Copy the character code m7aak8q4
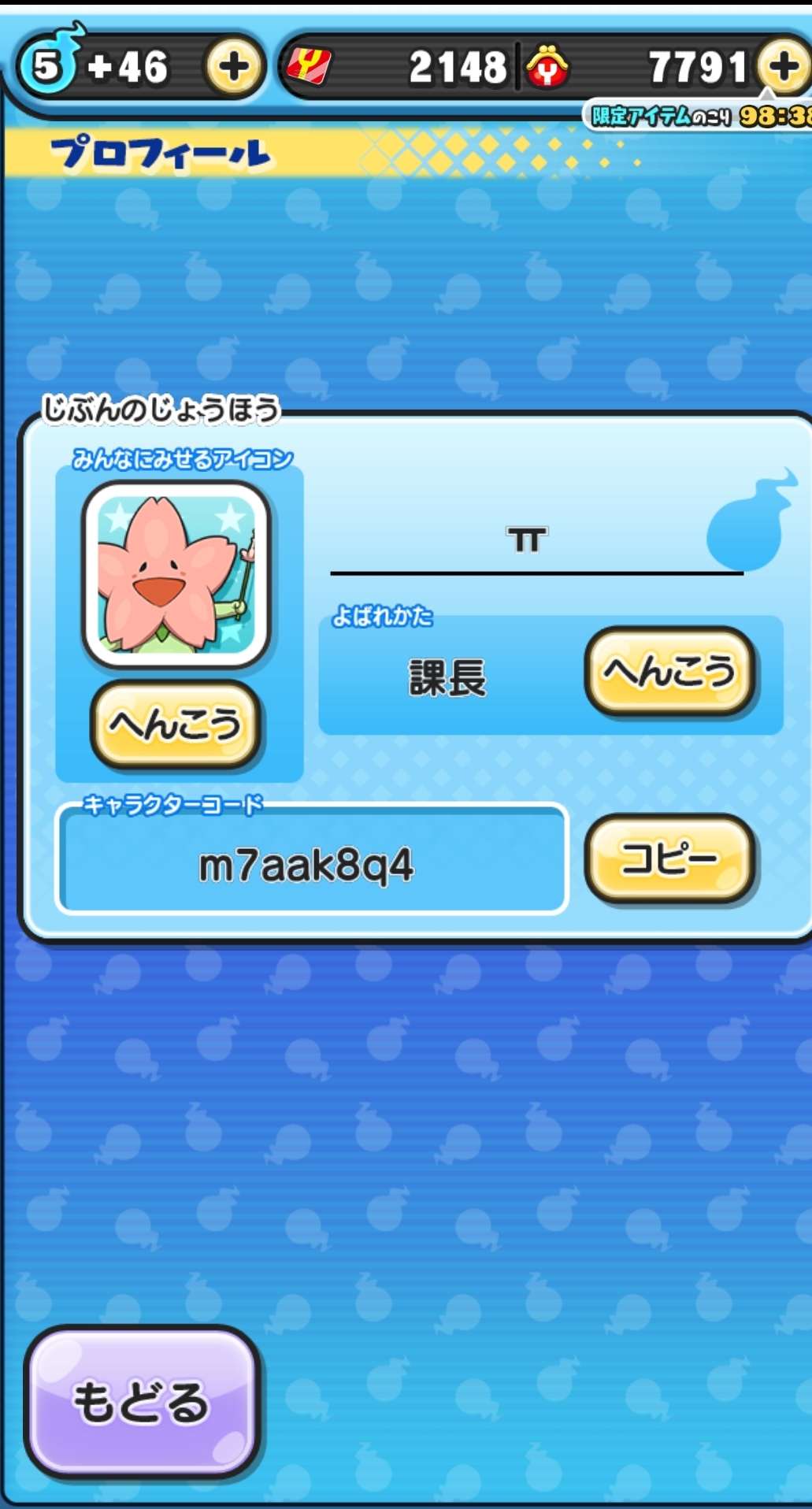This screenshot has width=812, height=1509. click(x=669, y=858)
